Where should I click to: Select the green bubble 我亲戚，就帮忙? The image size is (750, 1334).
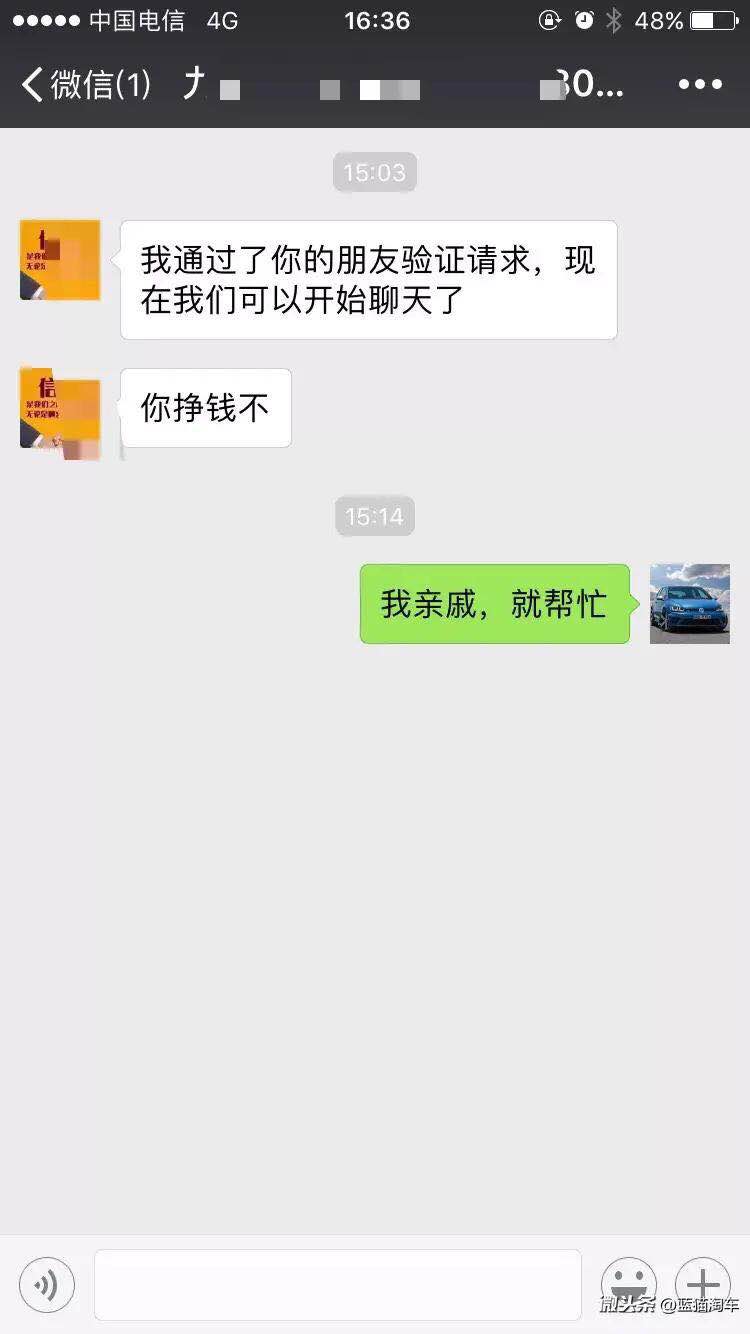494,604
